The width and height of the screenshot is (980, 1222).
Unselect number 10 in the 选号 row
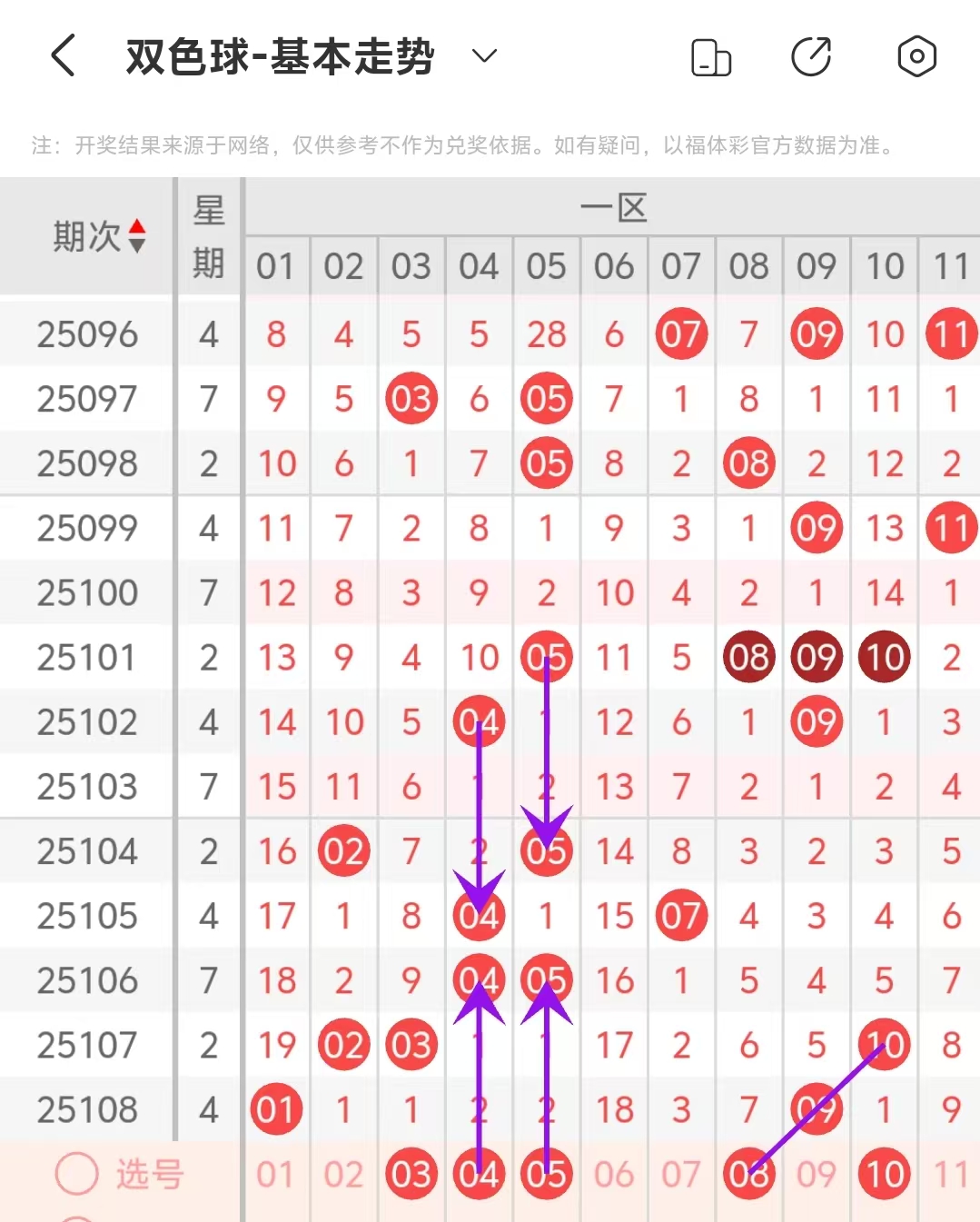[x=884, y=1174]
